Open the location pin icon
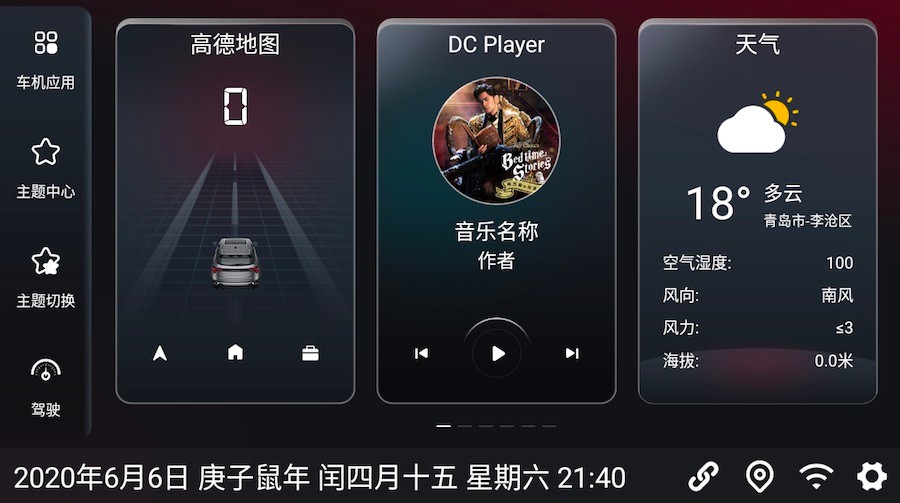This screenshot has height=503, width=900. coord(760,476)
